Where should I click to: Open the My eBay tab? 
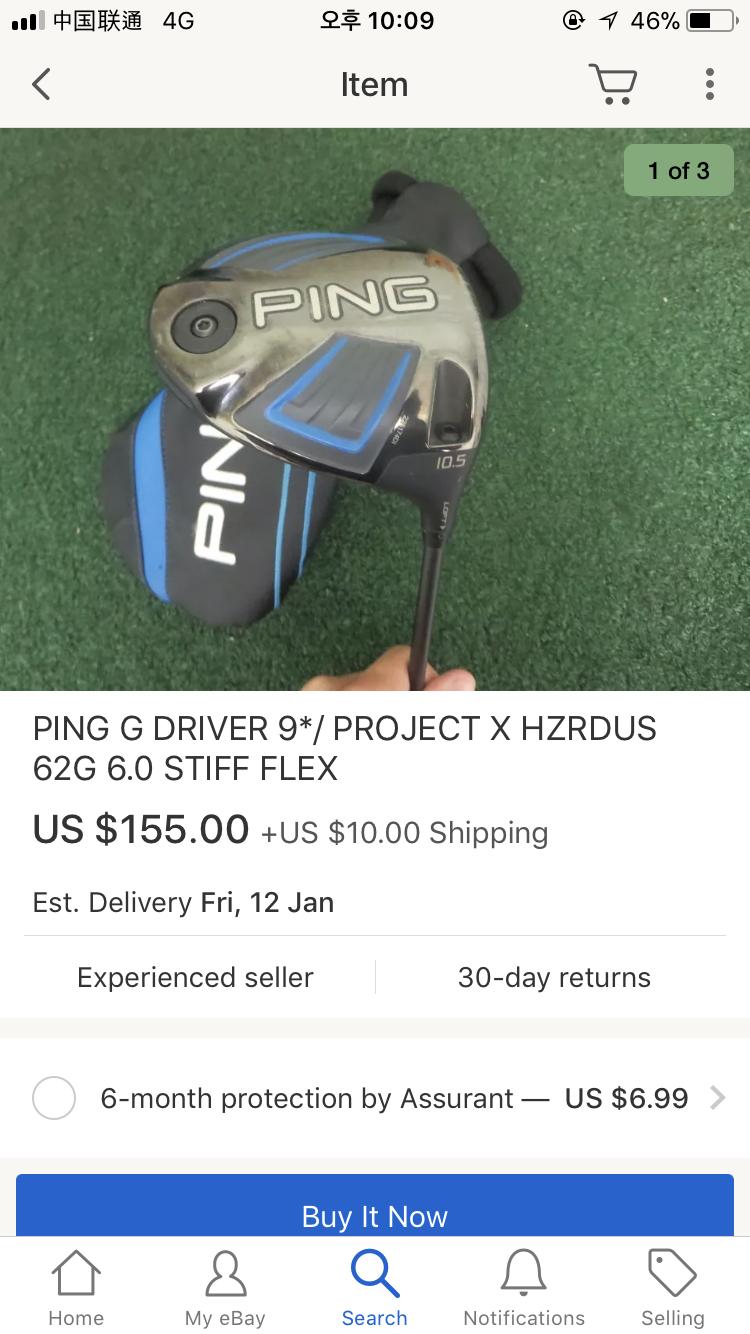(225, 1288)
